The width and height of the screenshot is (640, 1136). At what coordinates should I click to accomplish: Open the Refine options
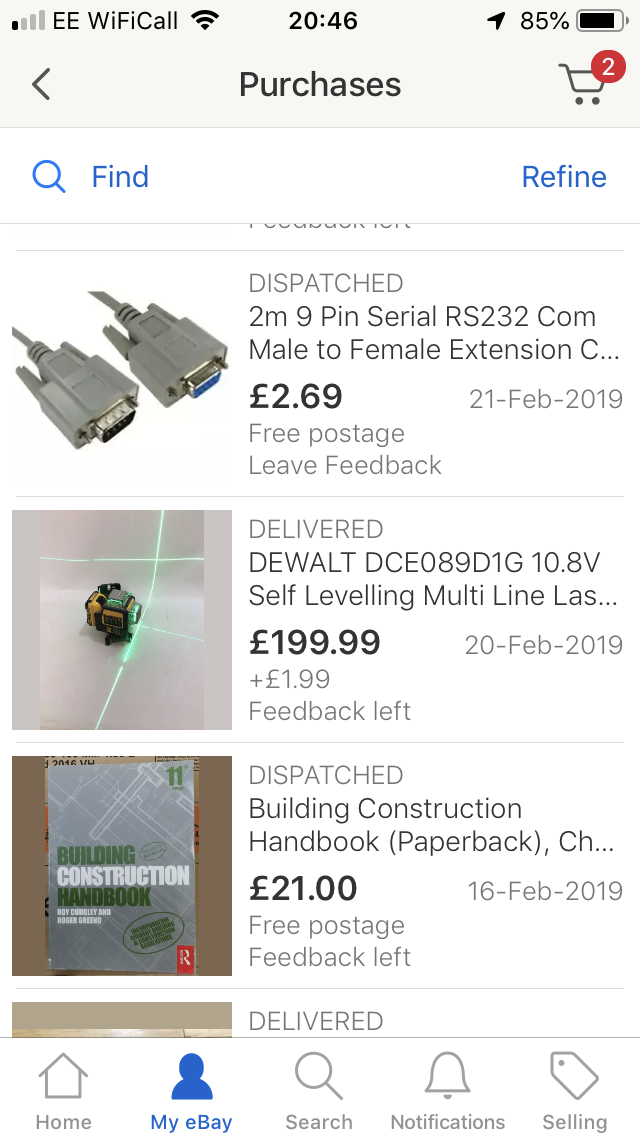[x=564, y=177]
